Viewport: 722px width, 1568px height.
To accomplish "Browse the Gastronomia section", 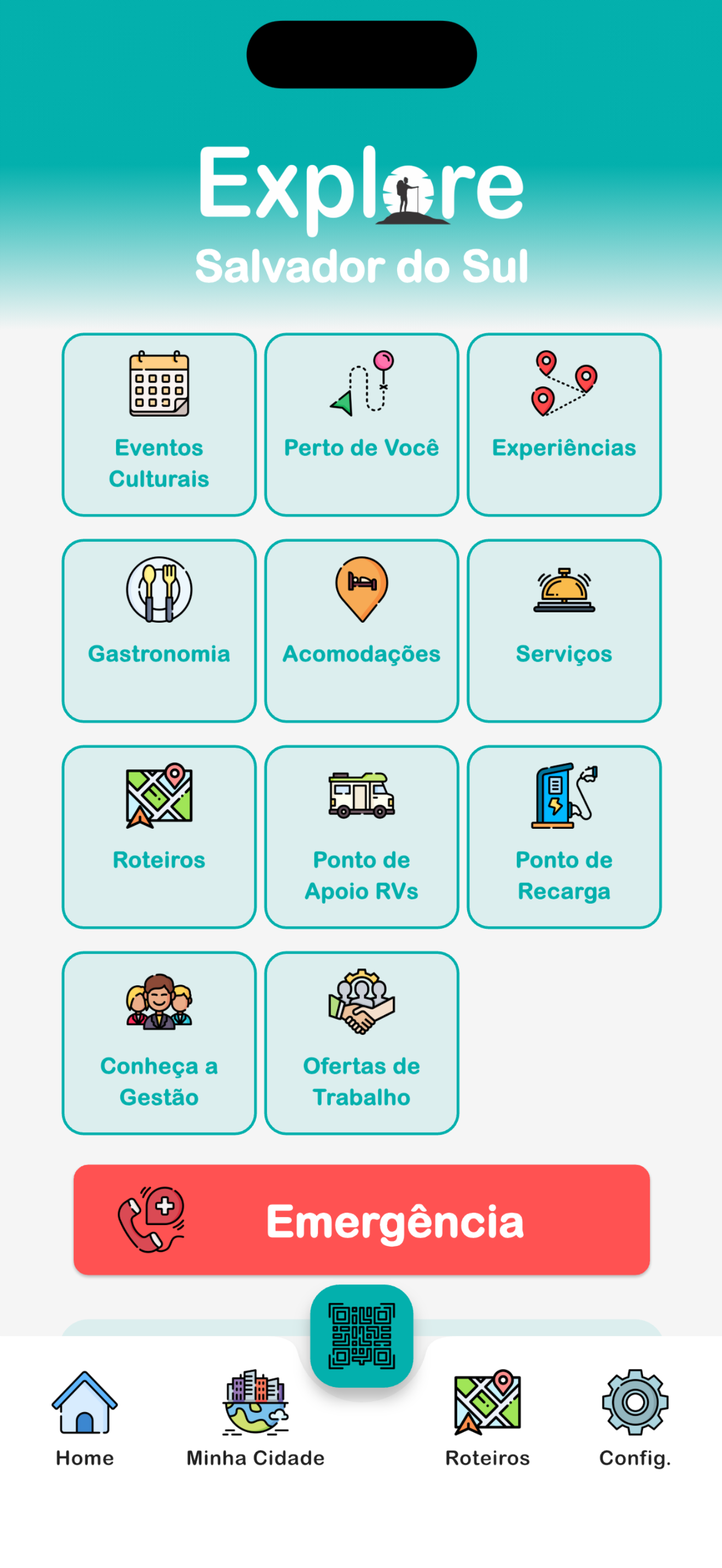I will [159, 630].
